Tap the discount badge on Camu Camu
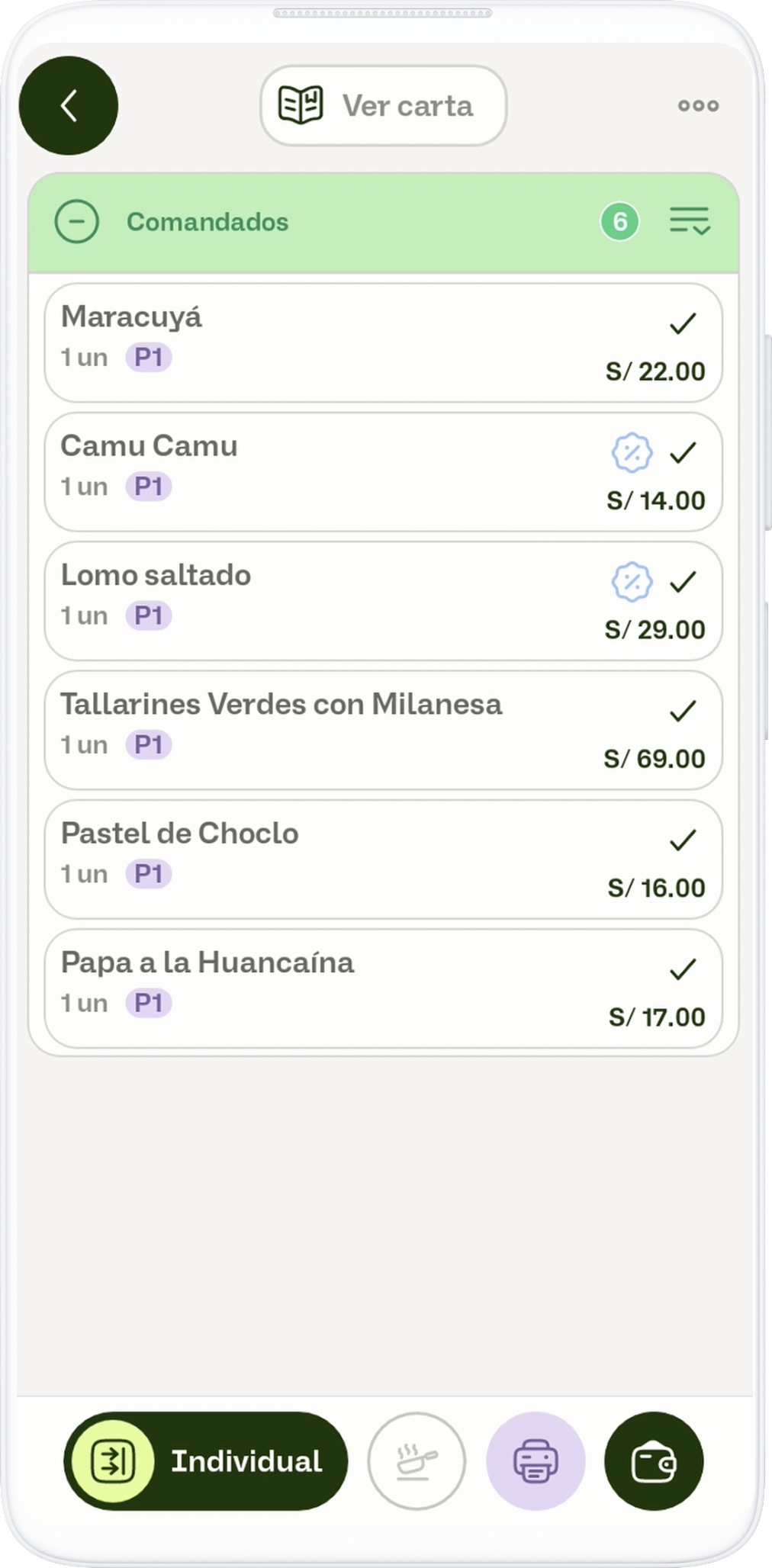Viewport: 772px width, 1568px height. pyautogui.click(x=632, y=453)
